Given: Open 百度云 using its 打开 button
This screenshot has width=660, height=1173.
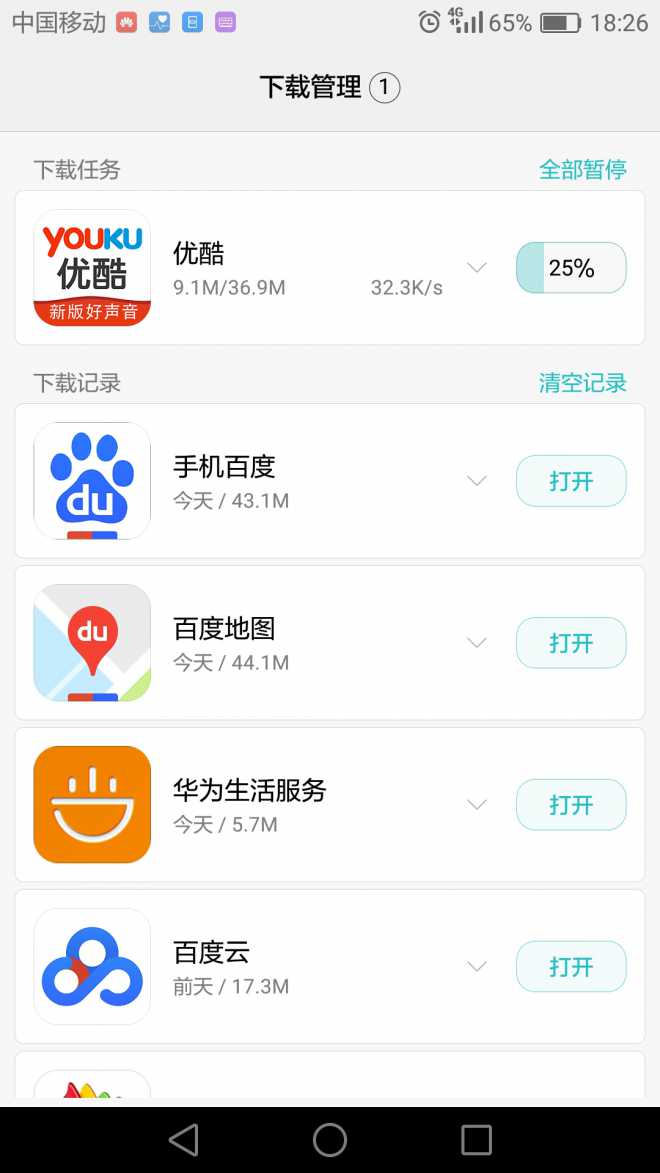Looking at the screenshot, I should (x=571, y=967).
